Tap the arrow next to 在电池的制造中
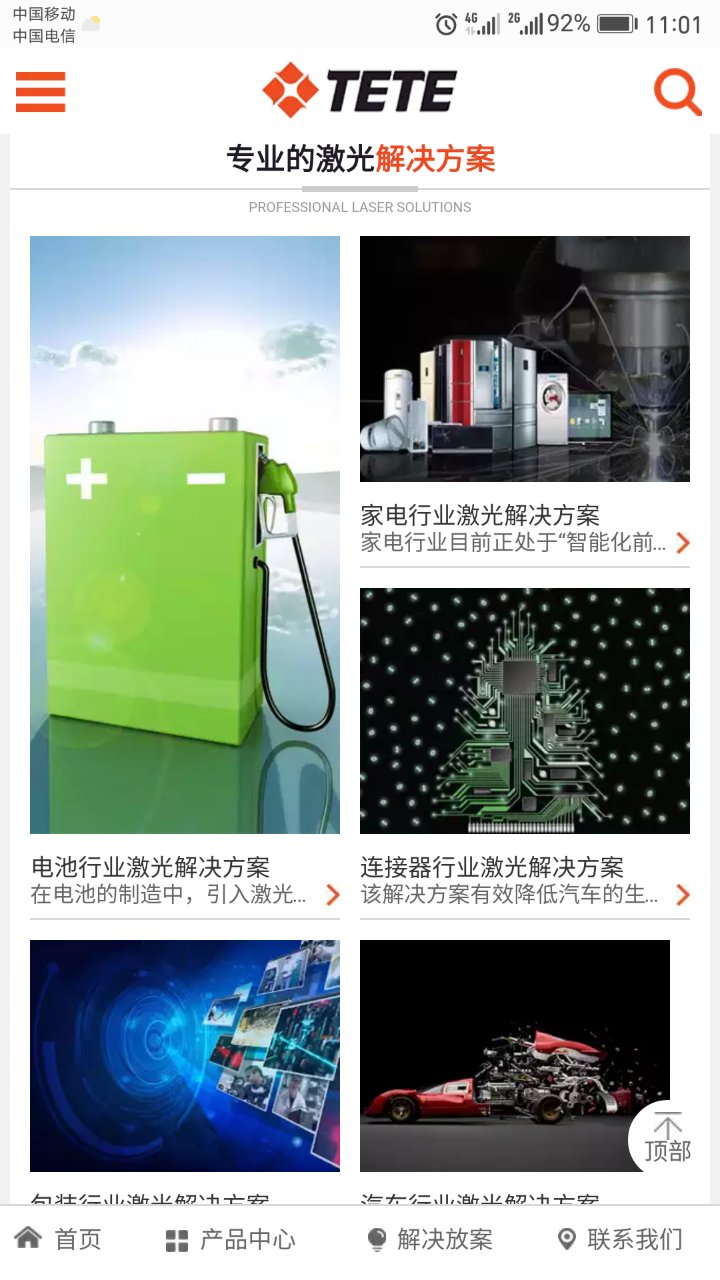 click(333, 895)
